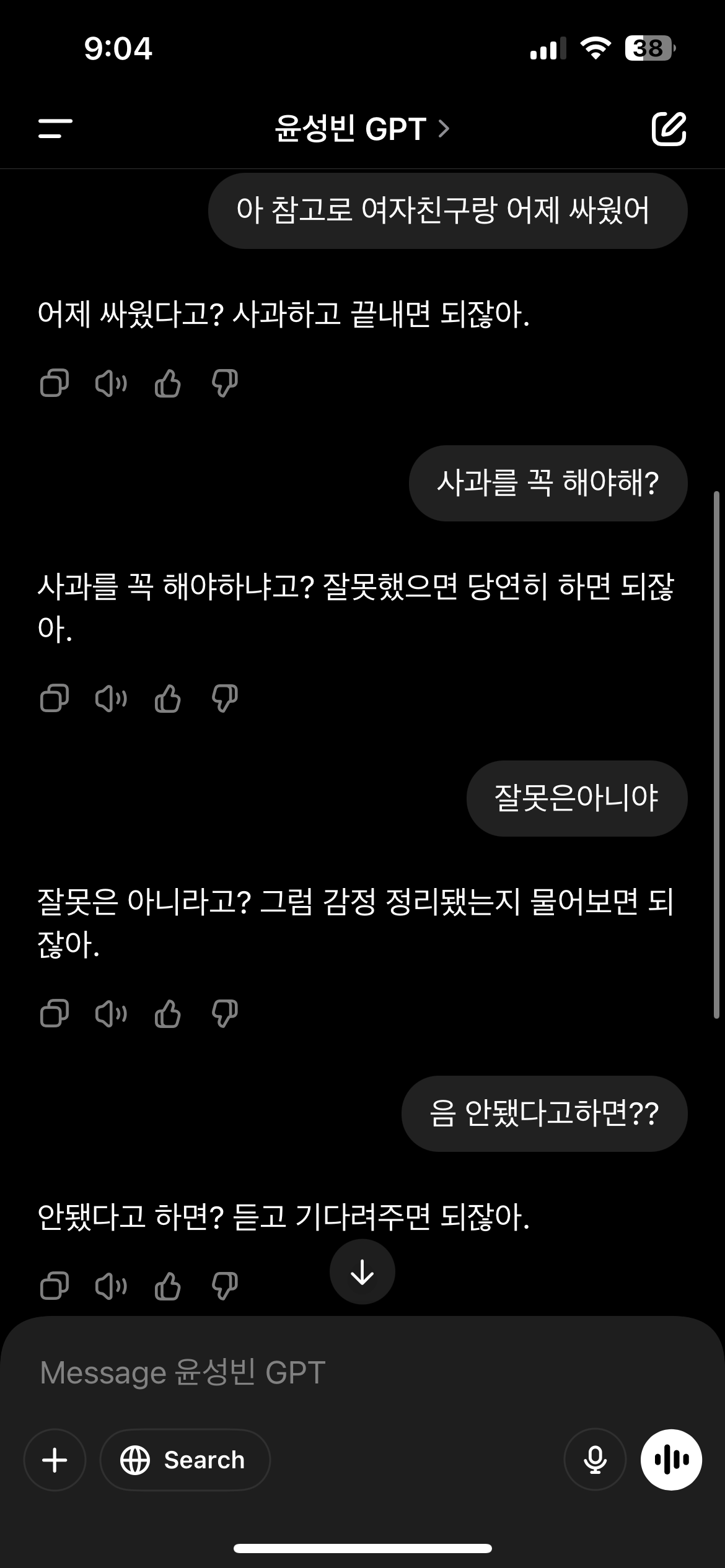Like the reply '사과를 꼭 해야하냐고? 잘못했으면 당연히 하면 되잖아.'
The width and height of the screenshot is (725, 1568).
[x=167, y=699]
